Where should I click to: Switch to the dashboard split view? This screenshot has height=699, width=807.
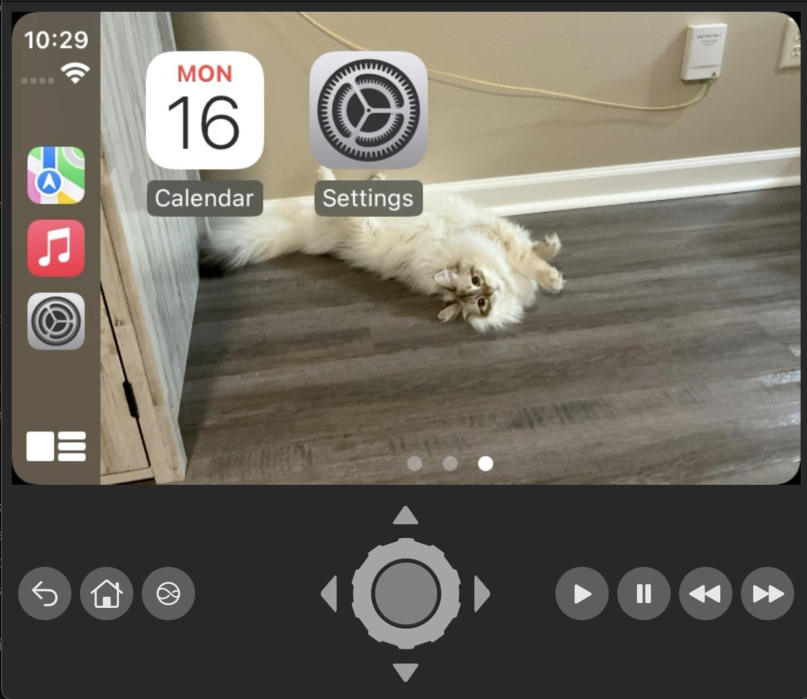tap(56, 446)
